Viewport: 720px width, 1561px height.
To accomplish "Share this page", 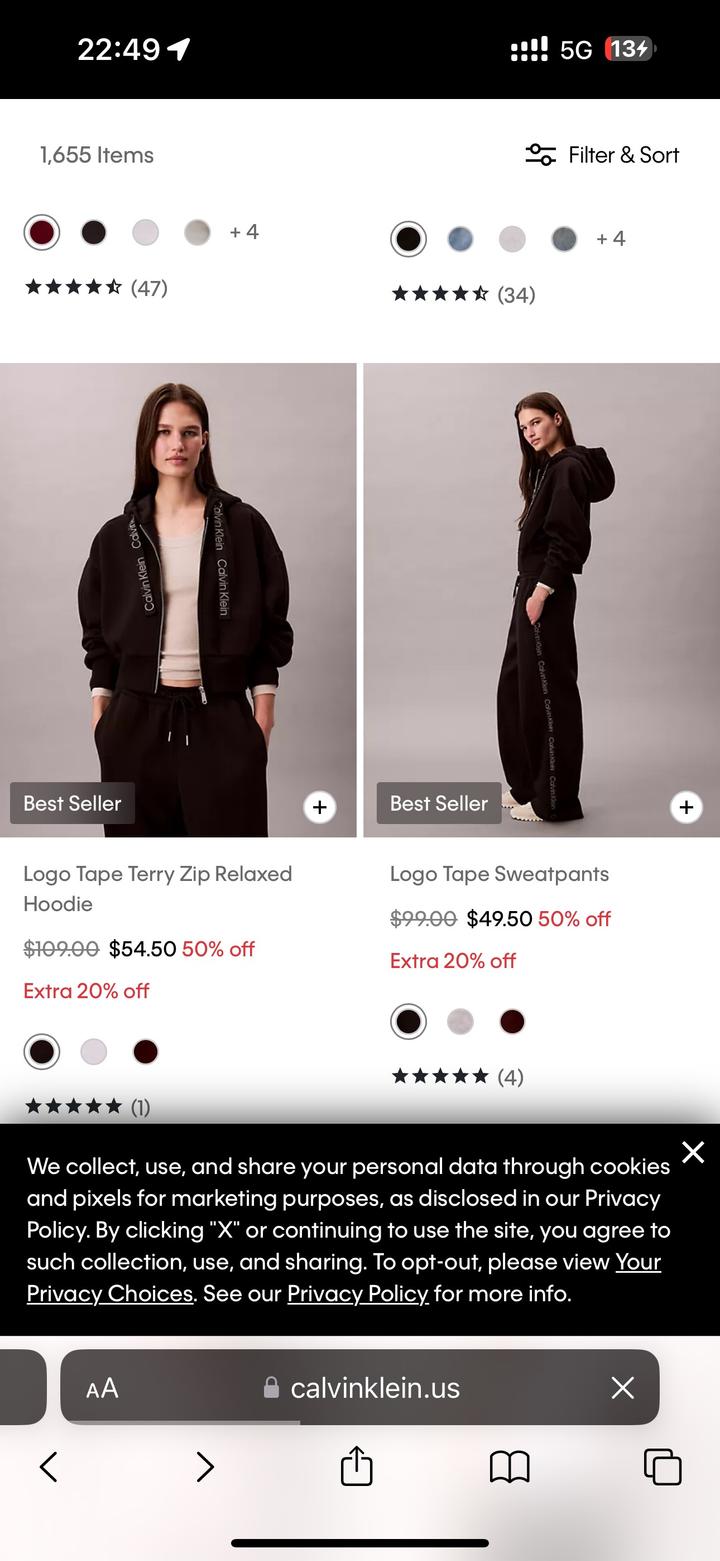I will [x=357, y=1467].
